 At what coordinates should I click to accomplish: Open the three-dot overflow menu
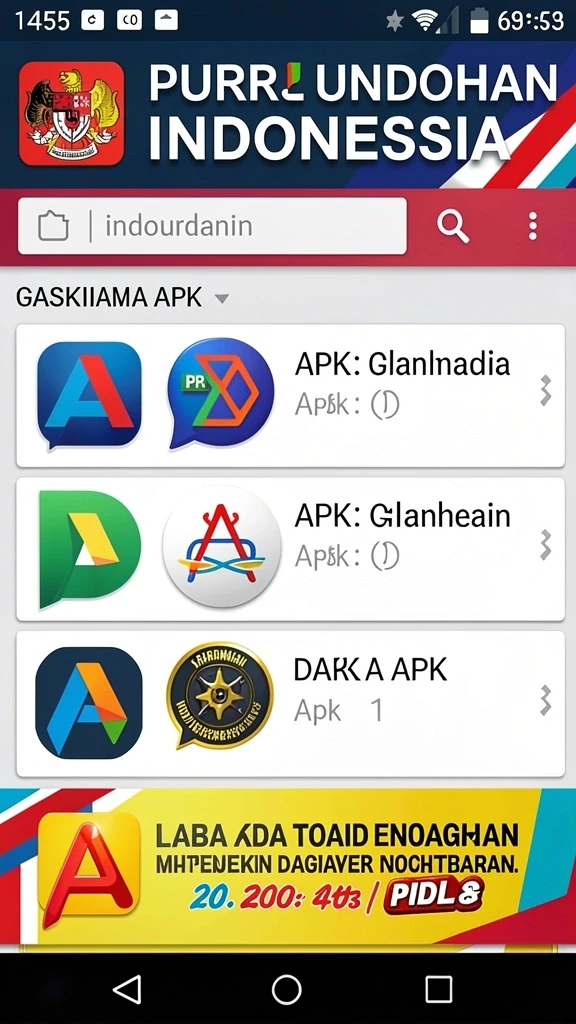533,227
